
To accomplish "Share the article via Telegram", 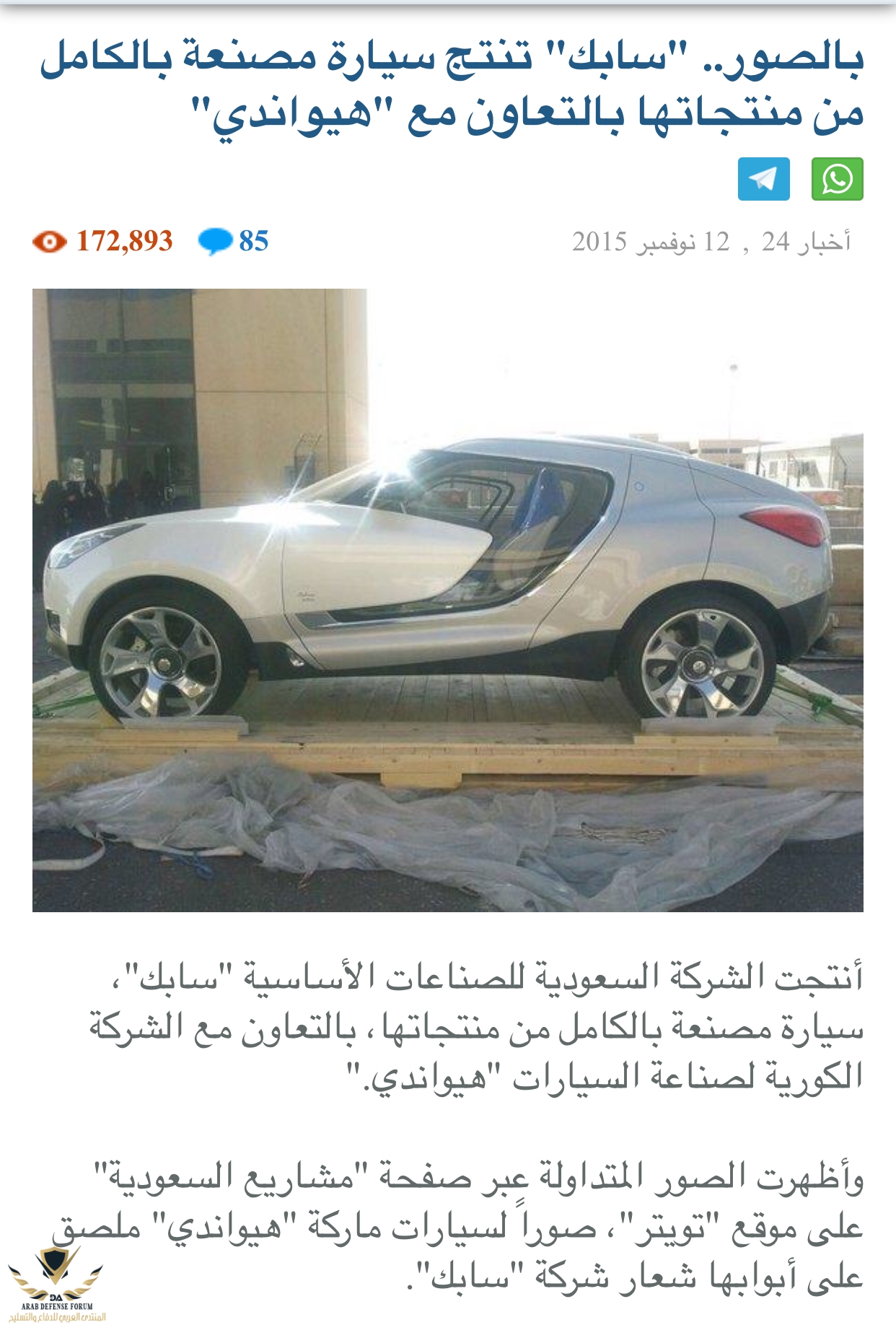I will (x=763, y=178).
